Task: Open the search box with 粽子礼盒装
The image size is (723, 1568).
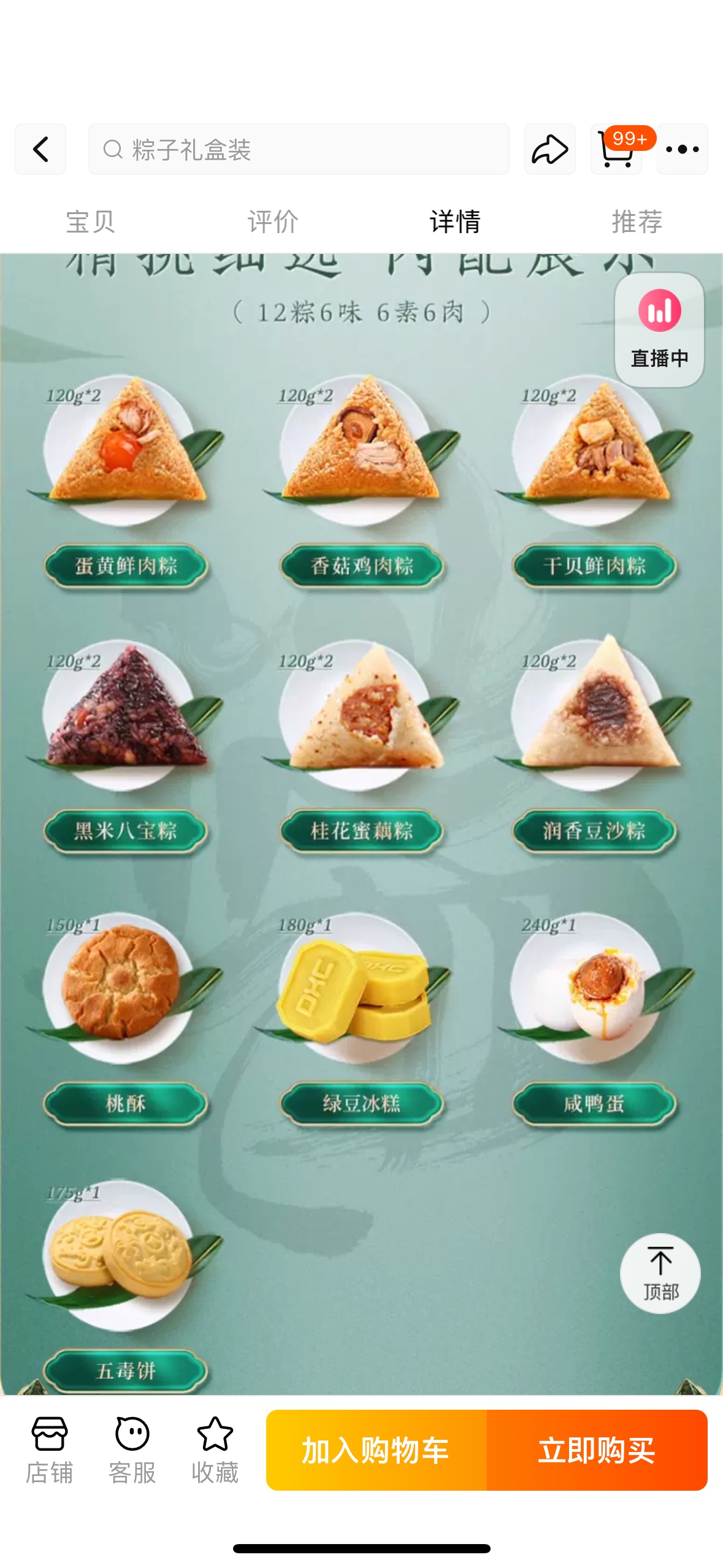Action: (299, 149)
